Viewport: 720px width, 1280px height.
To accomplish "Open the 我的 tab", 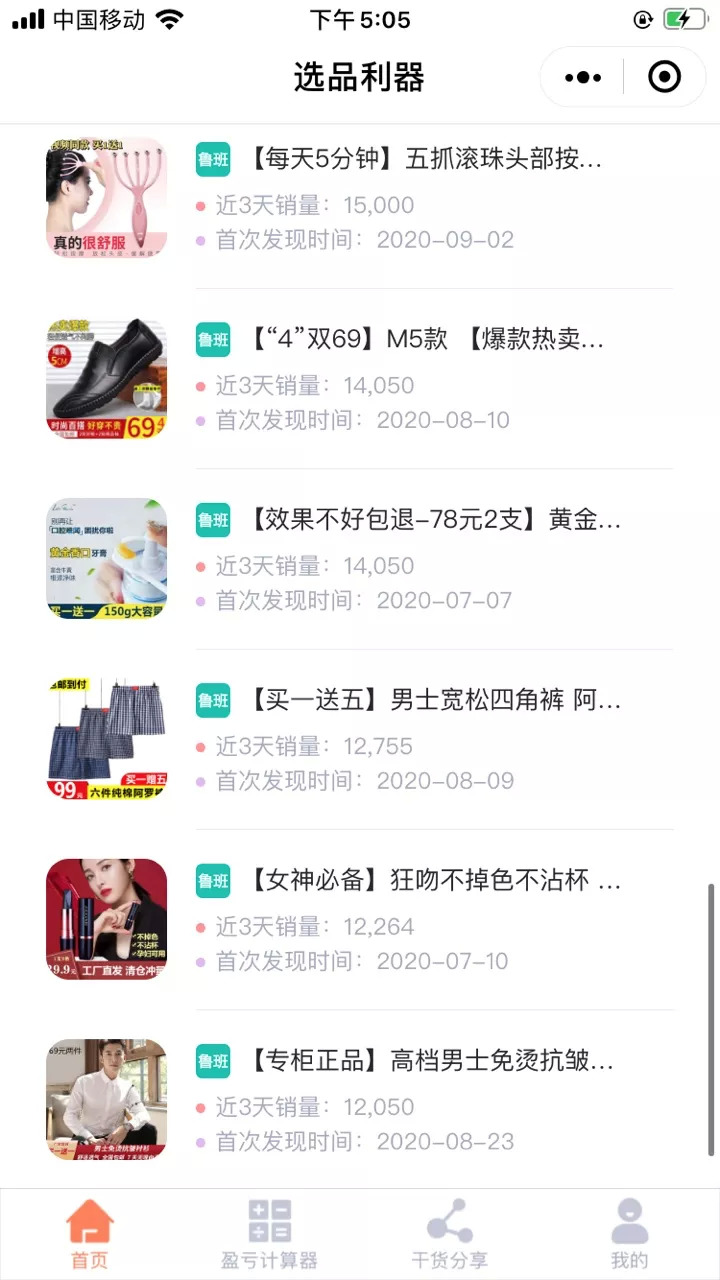I will pos(629,1234).
